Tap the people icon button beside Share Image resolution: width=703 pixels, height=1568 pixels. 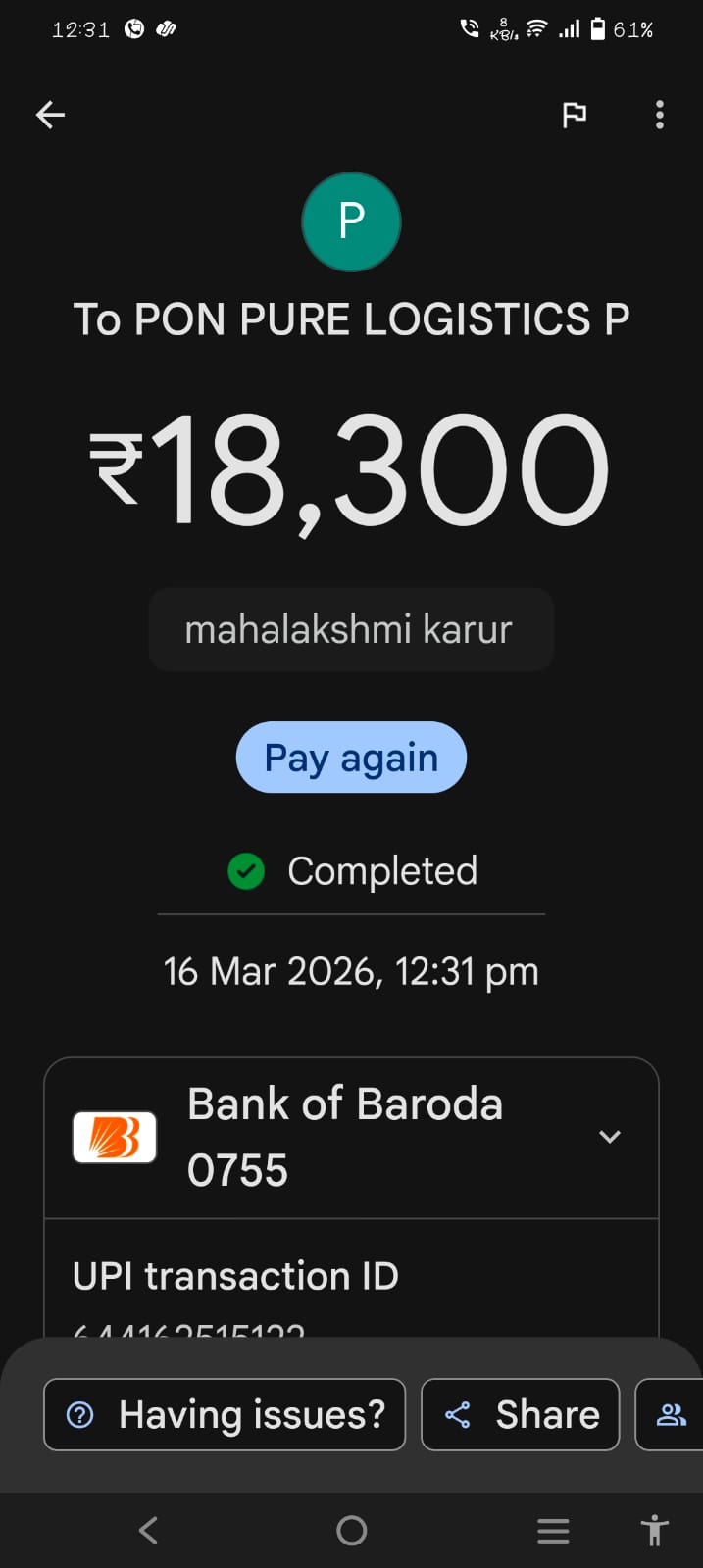671,1414
